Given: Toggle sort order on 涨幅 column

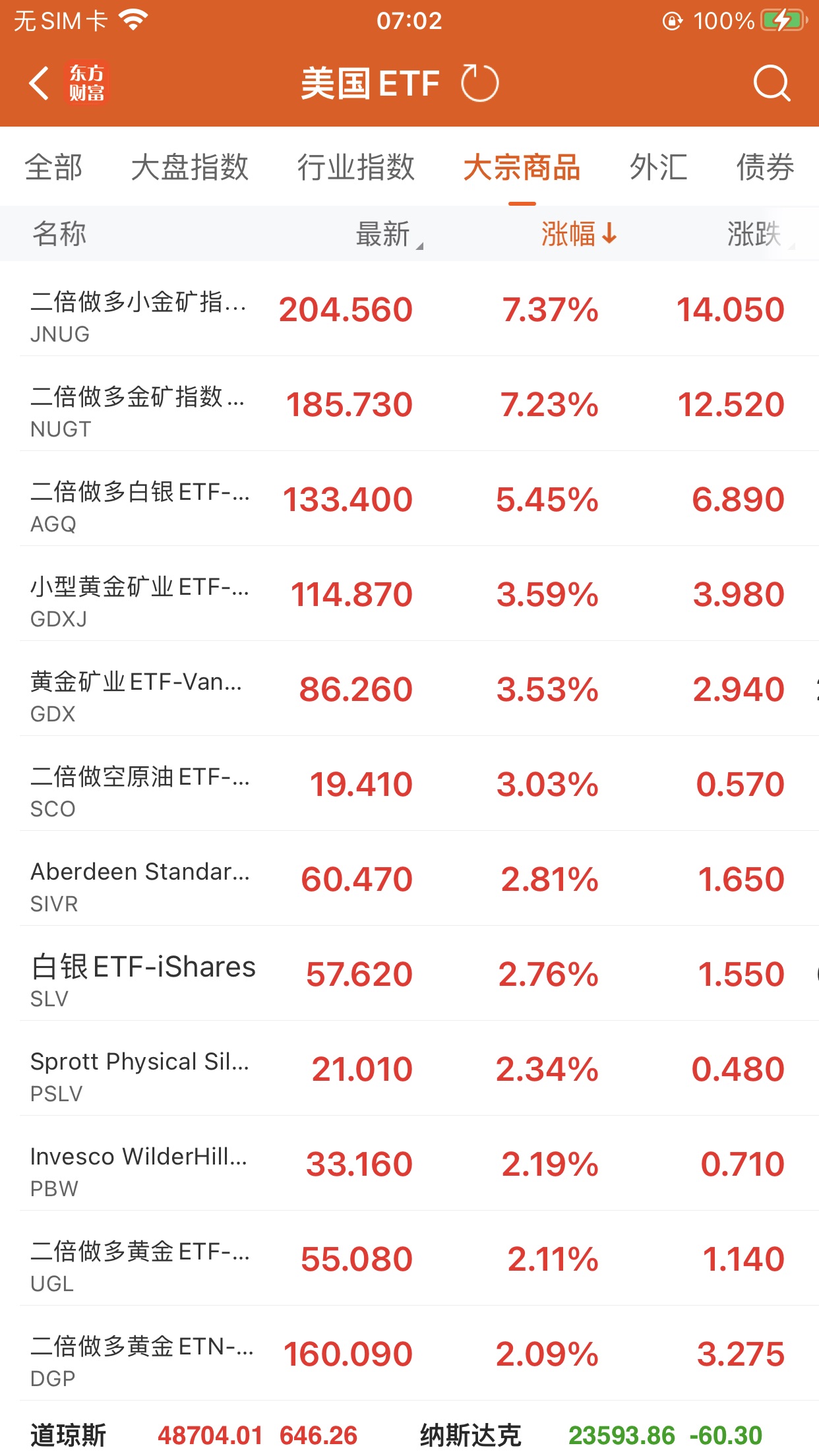Looking at the screenshot, I should [x=578, y=234].
